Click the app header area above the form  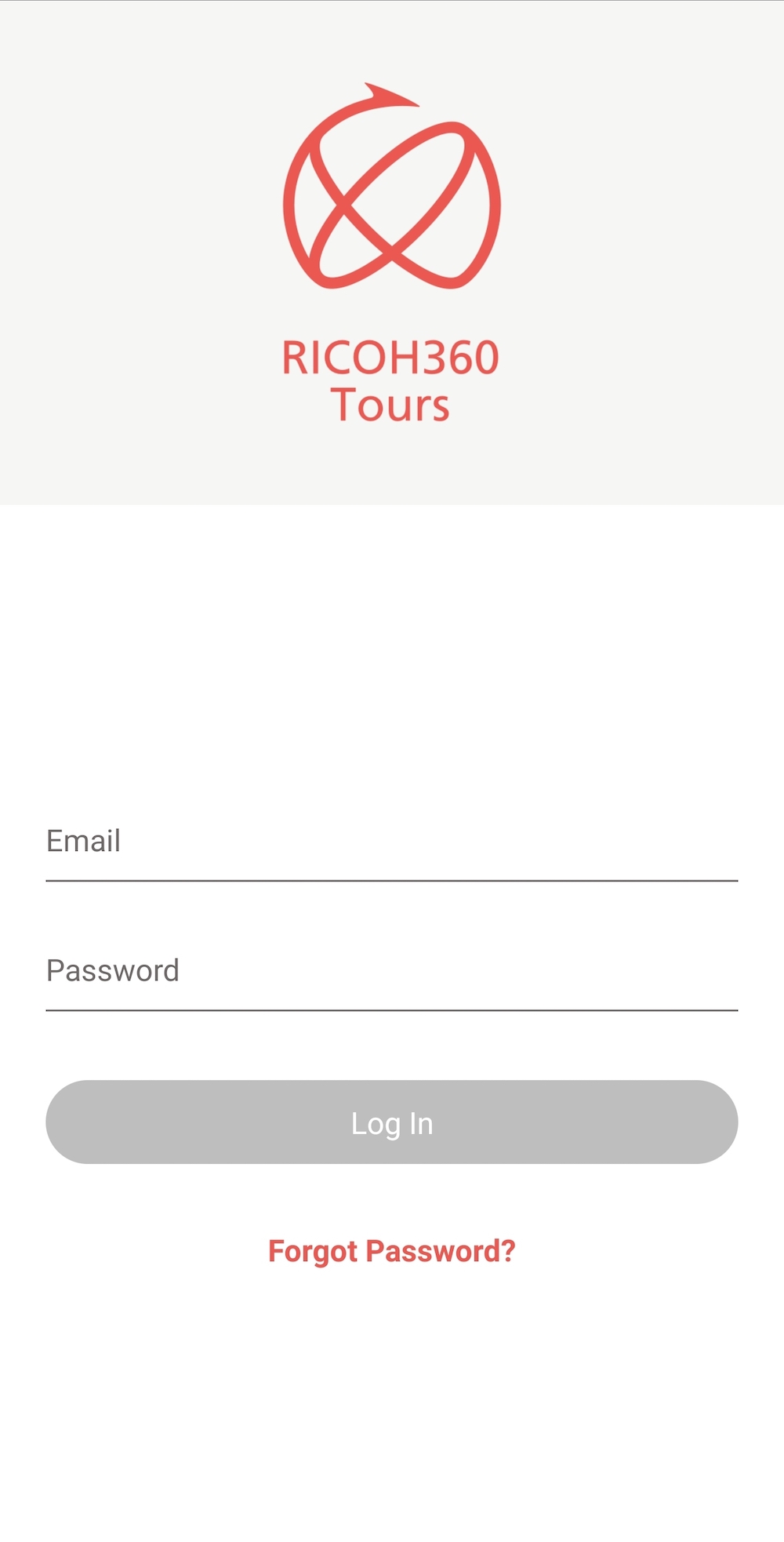pyautogui.click(x=391, y=251)
